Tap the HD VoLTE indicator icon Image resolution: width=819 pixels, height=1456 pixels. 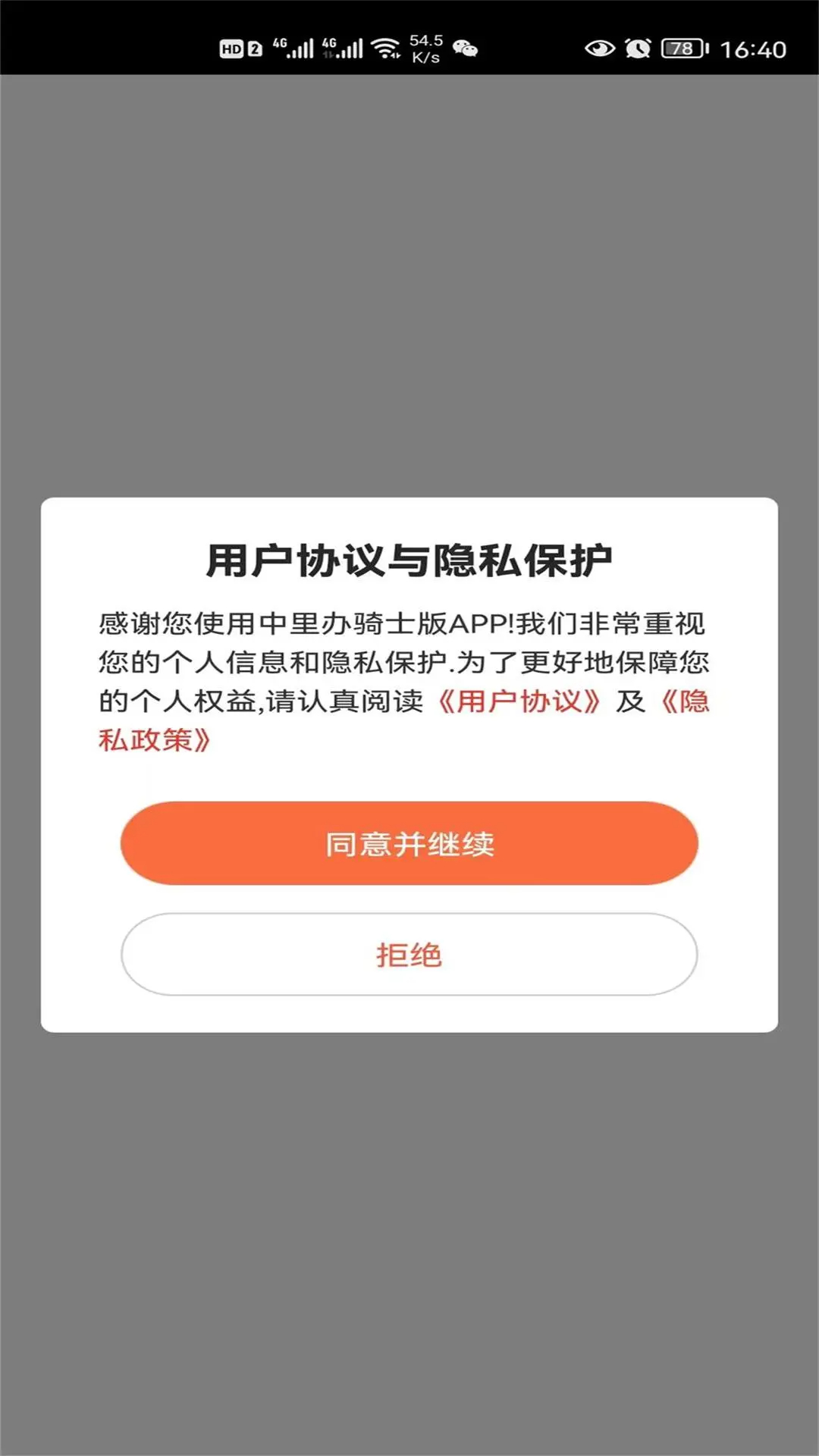coord(231,48)
